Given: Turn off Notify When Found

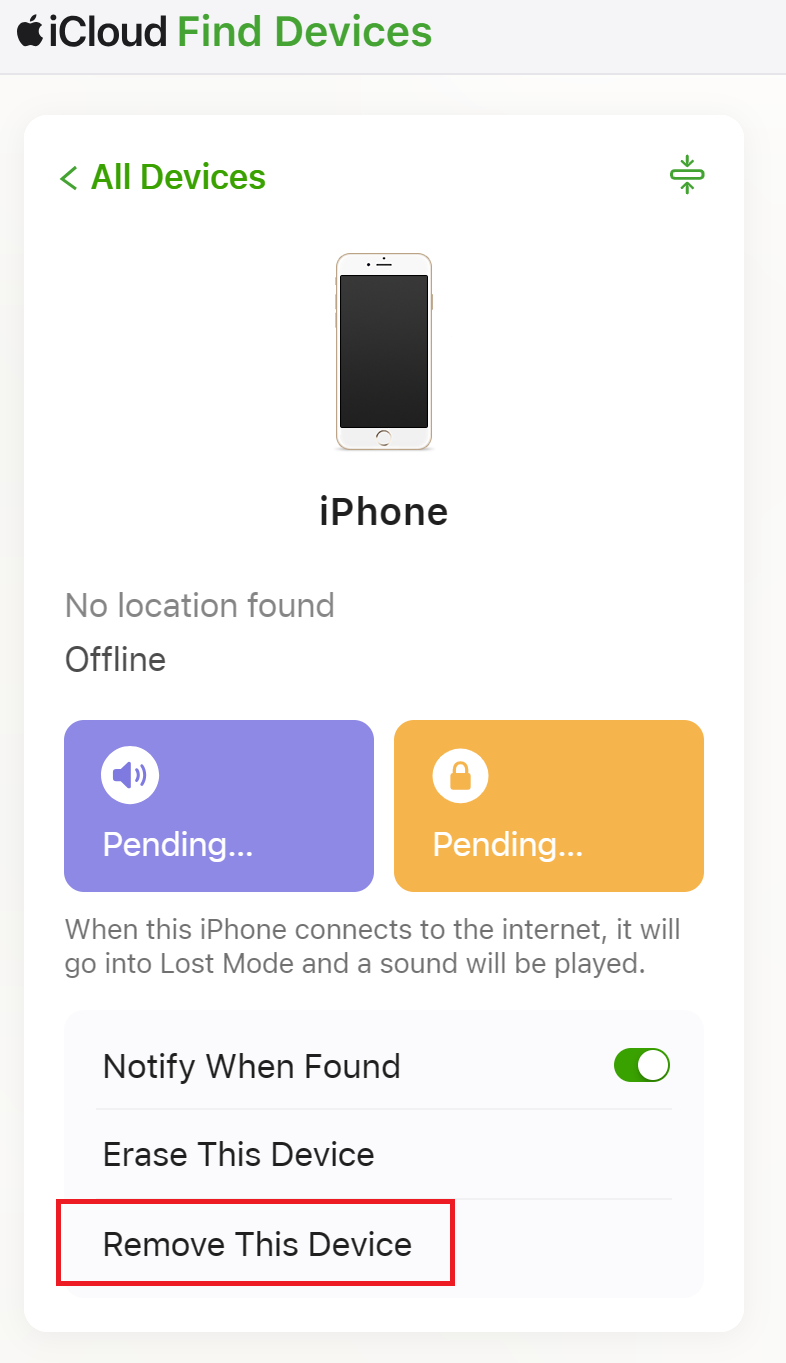Looking at the screenshot, I should (x=641, y=1065).
